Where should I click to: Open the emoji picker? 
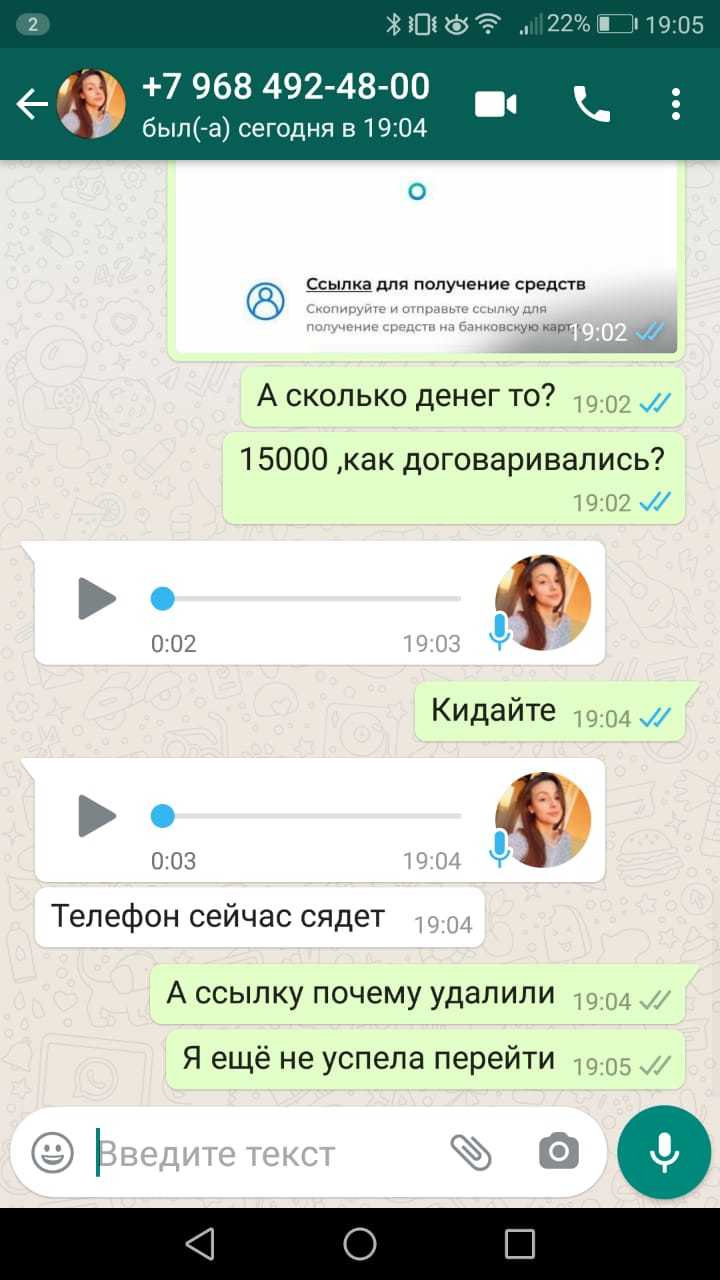(x=52, y=1153)
